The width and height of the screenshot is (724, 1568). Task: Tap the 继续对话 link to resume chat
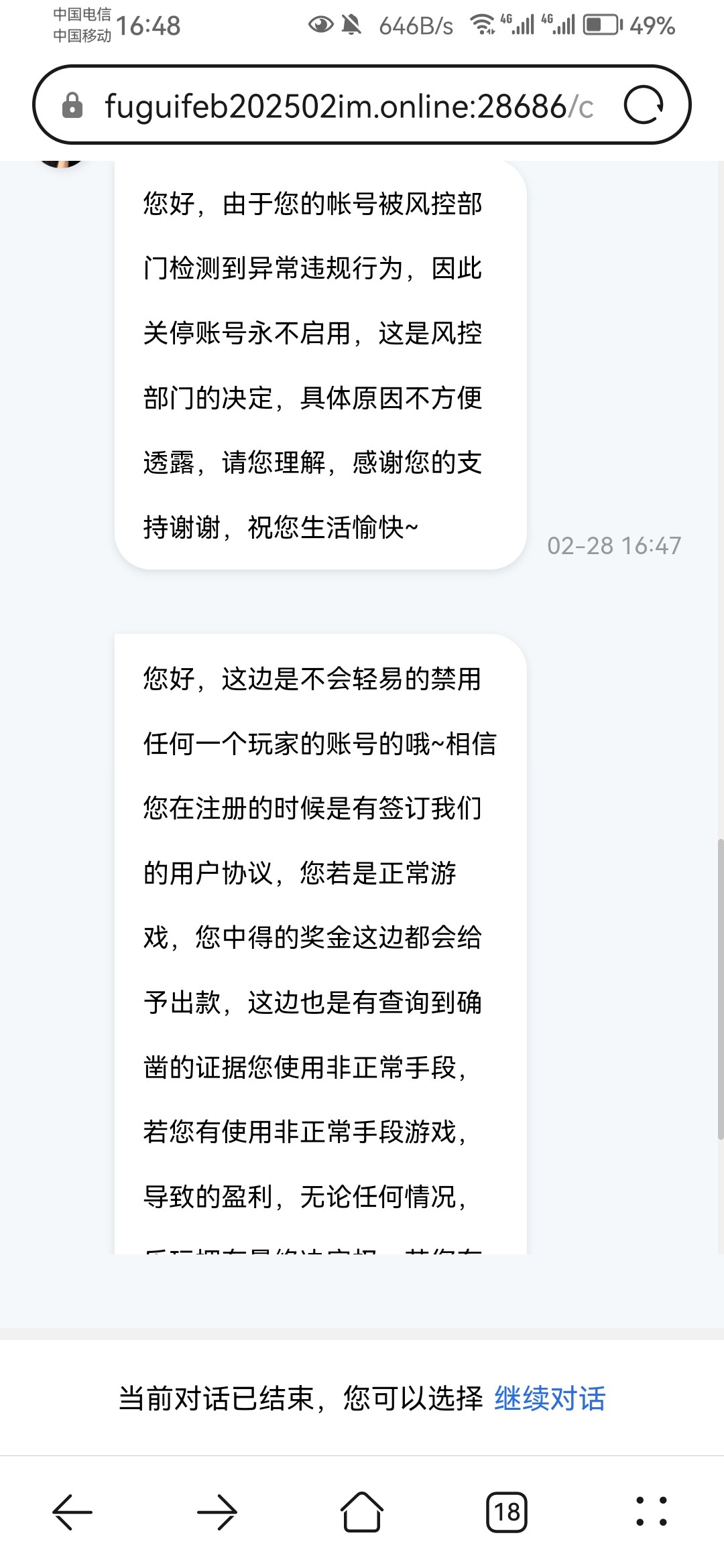(550, 1398)
